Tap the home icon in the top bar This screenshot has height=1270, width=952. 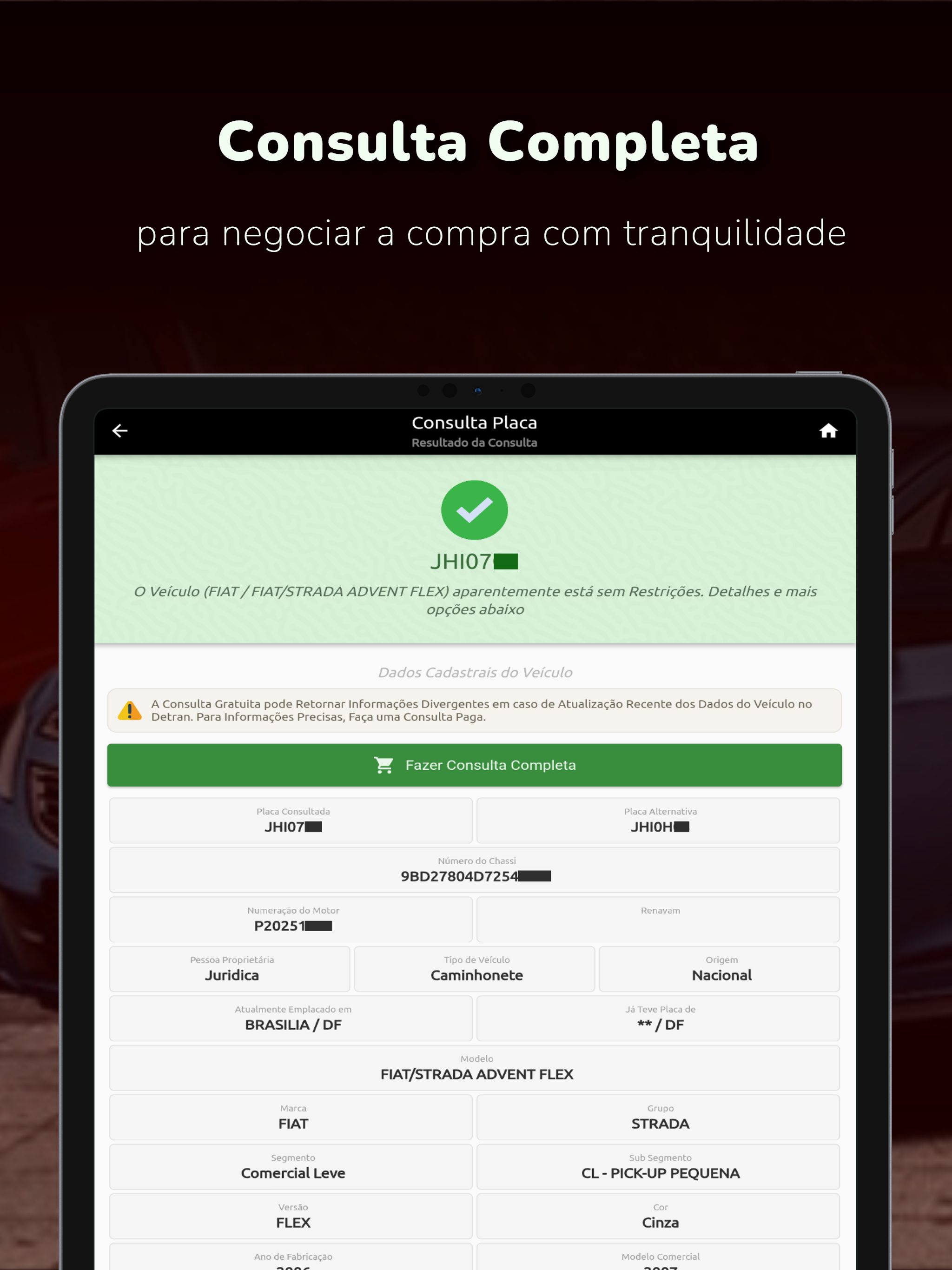829,430
